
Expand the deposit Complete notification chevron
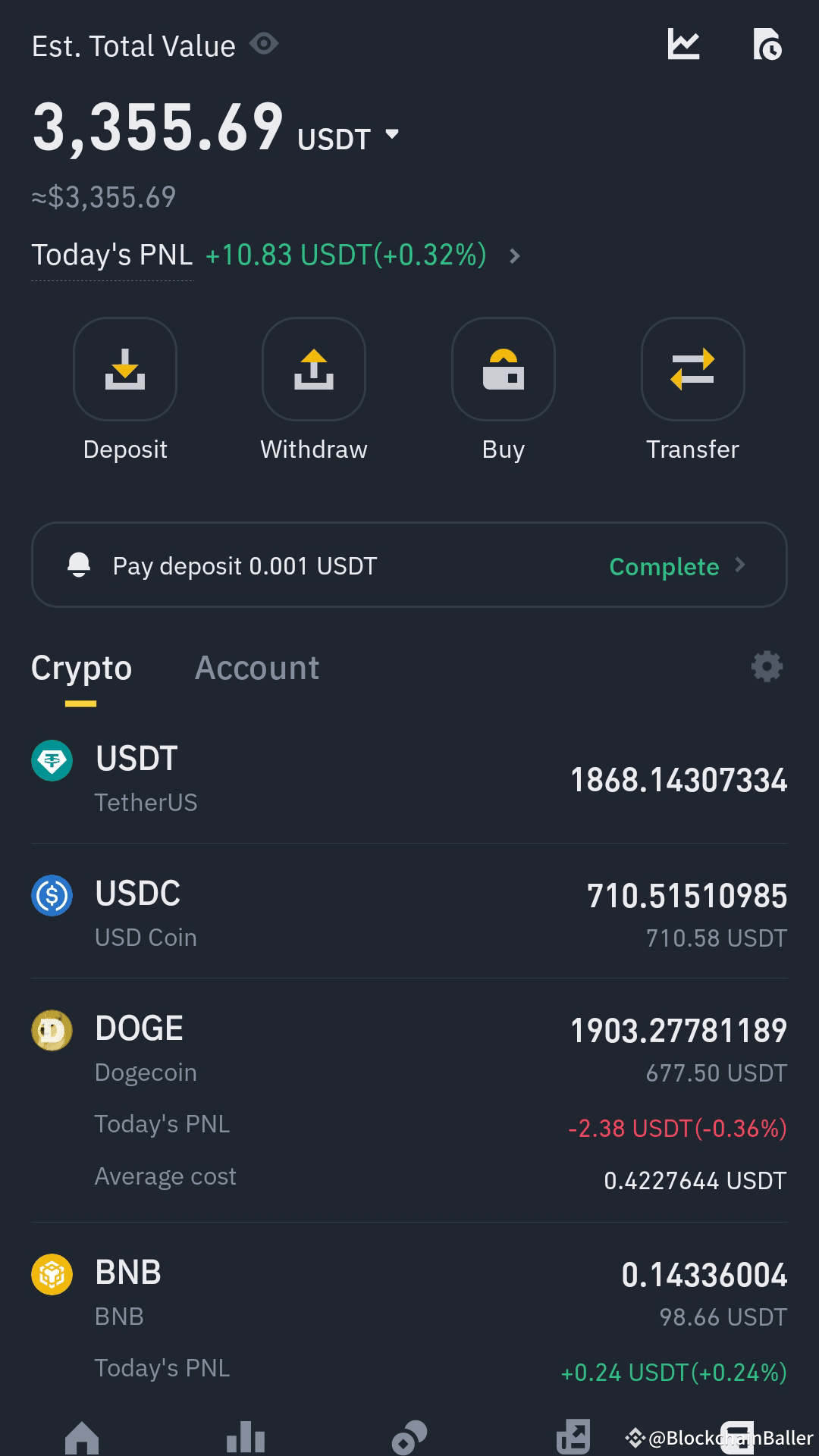pos(741,565)
